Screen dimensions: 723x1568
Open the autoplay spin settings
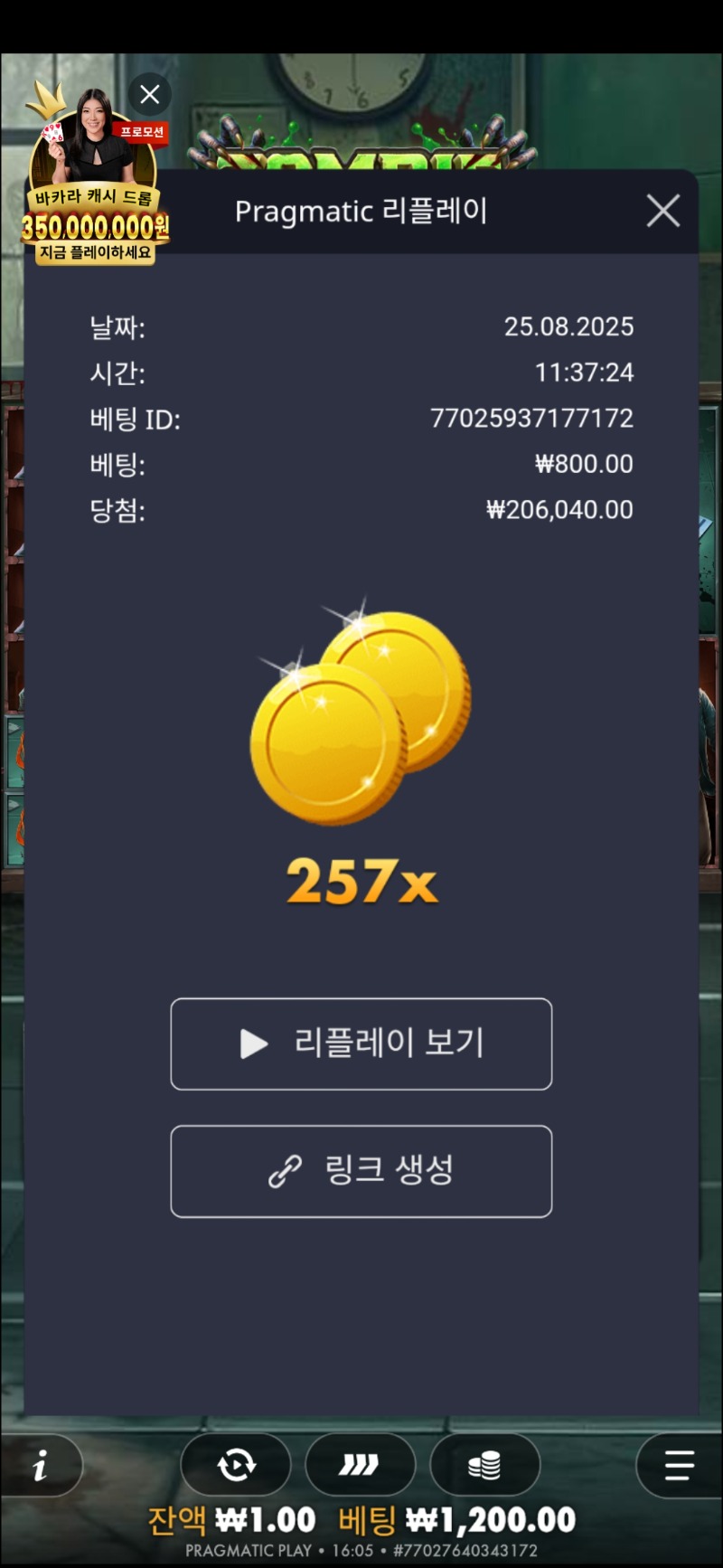pos(236,1465)
